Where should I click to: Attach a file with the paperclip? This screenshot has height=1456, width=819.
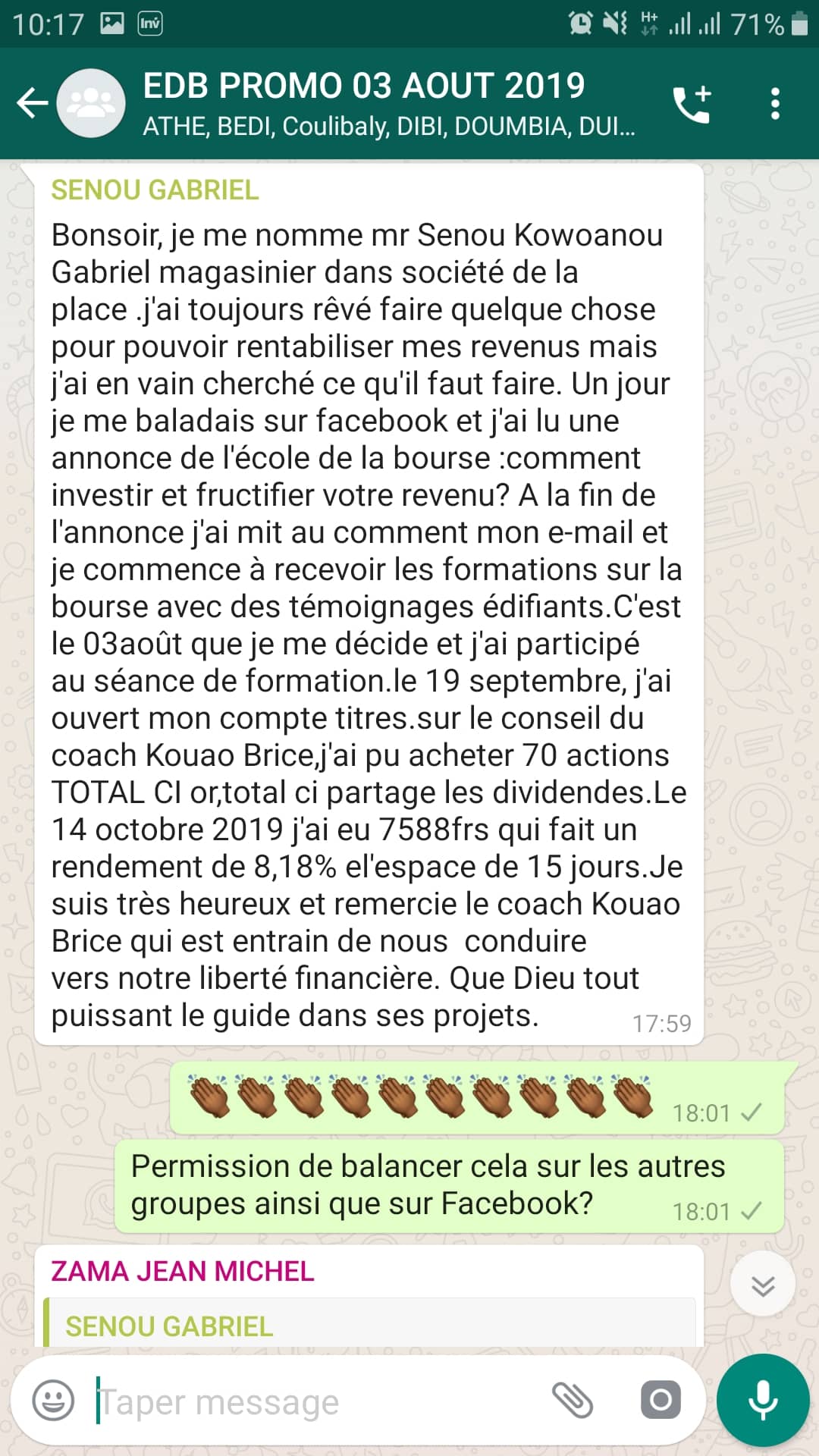pos(573,1400)
